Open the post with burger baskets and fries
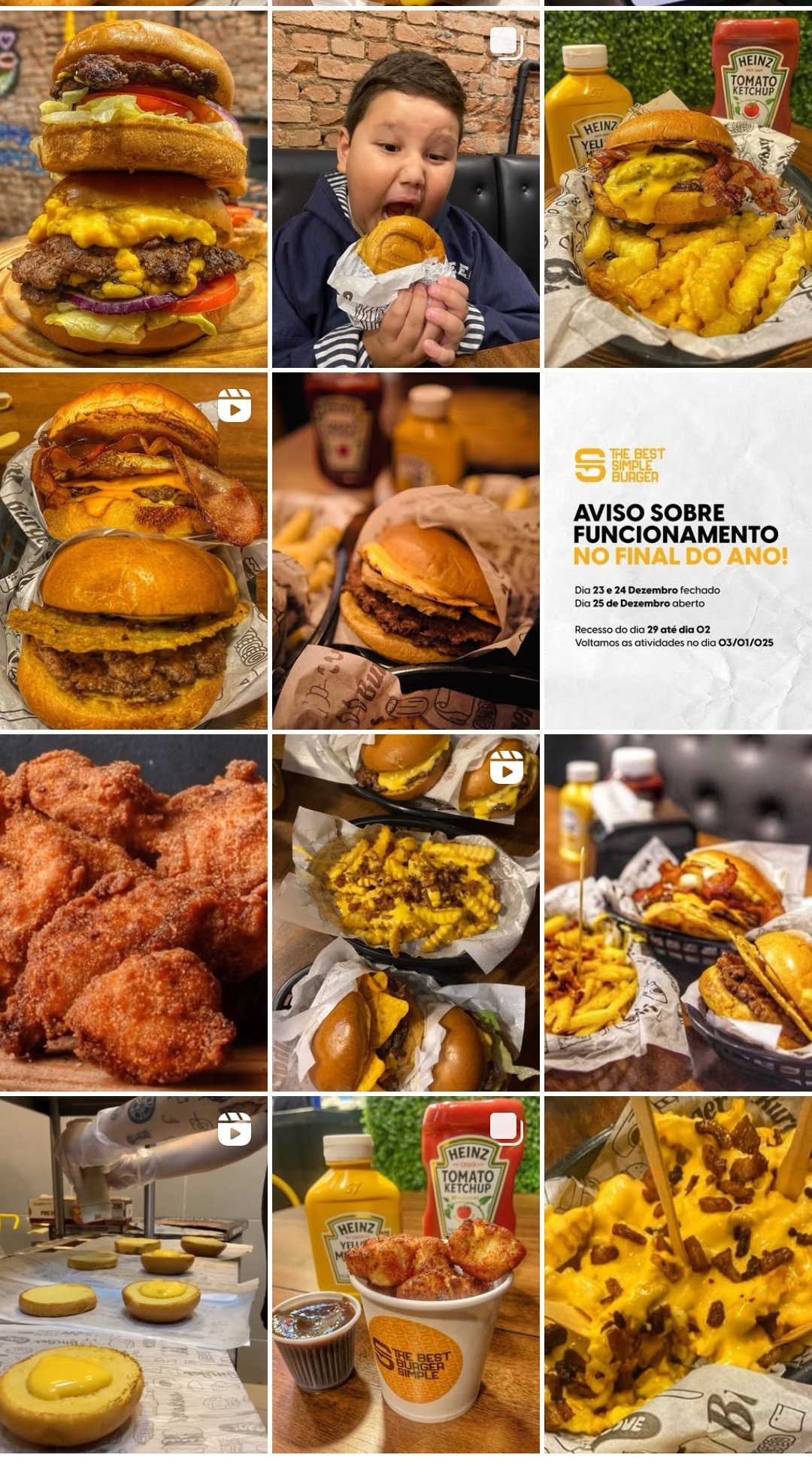 tap(678, 913)
